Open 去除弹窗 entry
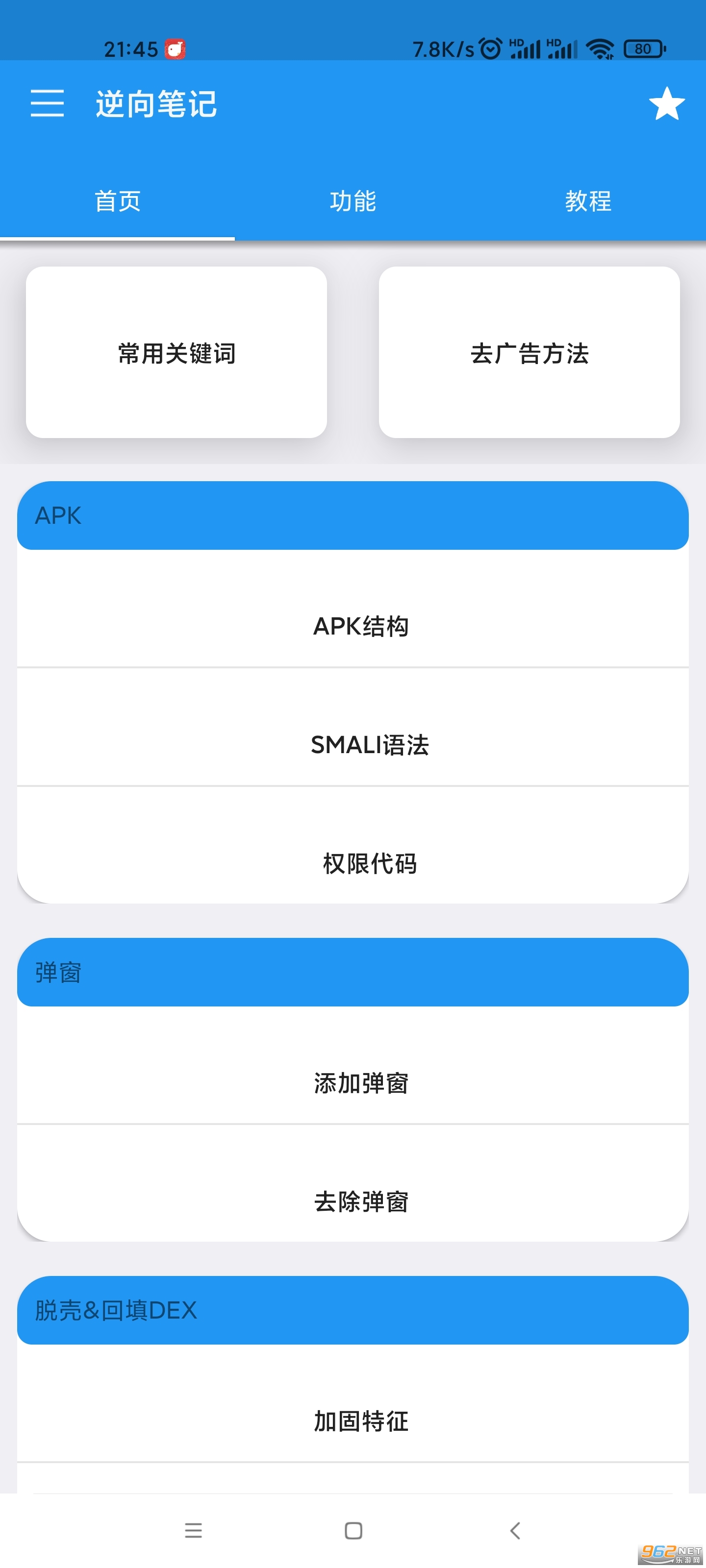706x1568 pixels. (353, 1184)
